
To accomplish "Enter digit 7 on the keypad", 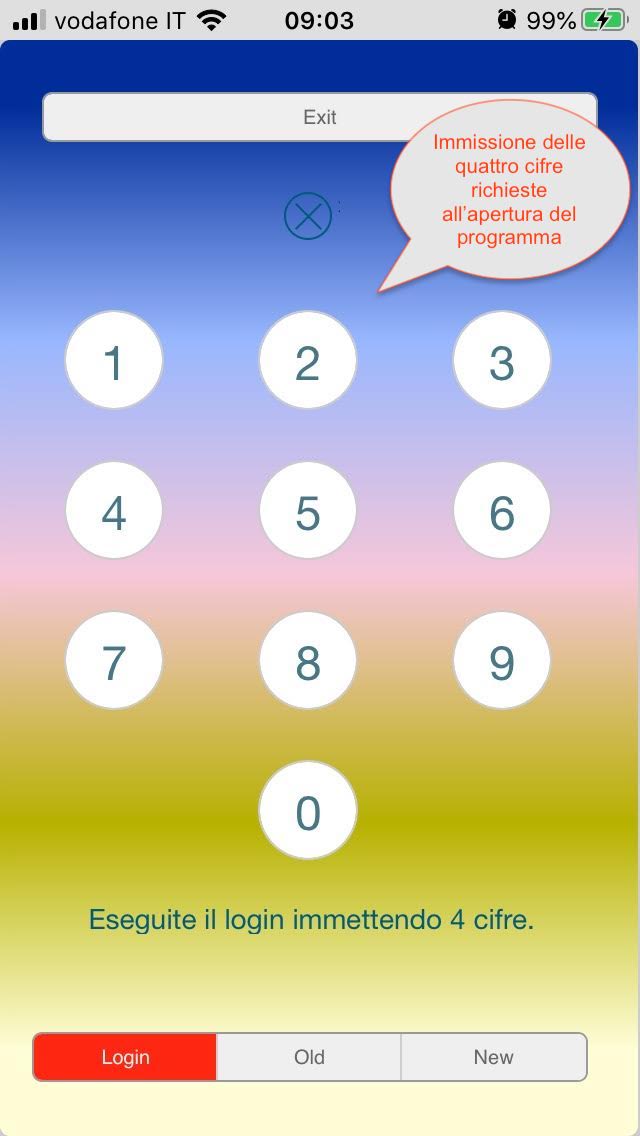I will click(114, 660).
